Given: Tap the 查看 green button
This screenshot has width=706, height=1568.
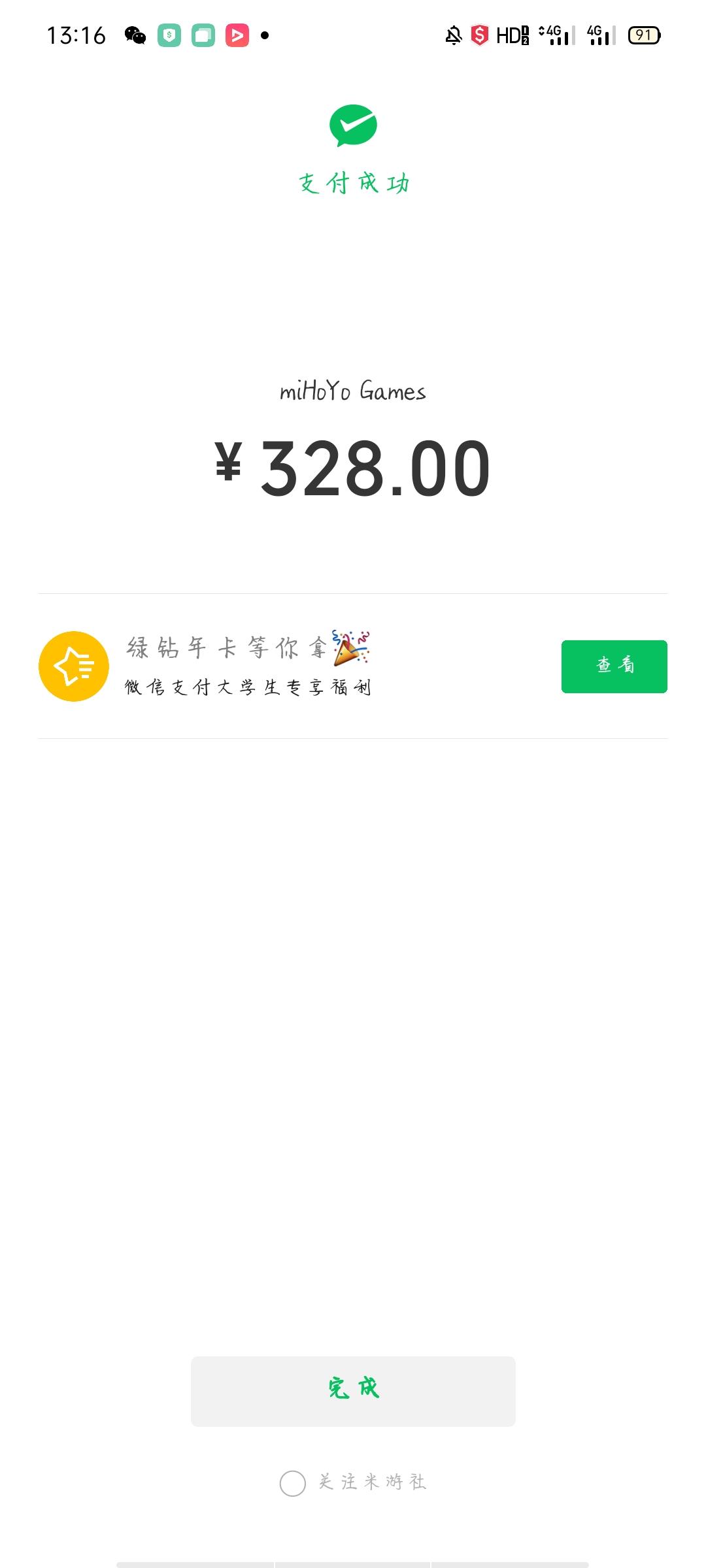Looking at the screenshot, I should tap(613, 666).
